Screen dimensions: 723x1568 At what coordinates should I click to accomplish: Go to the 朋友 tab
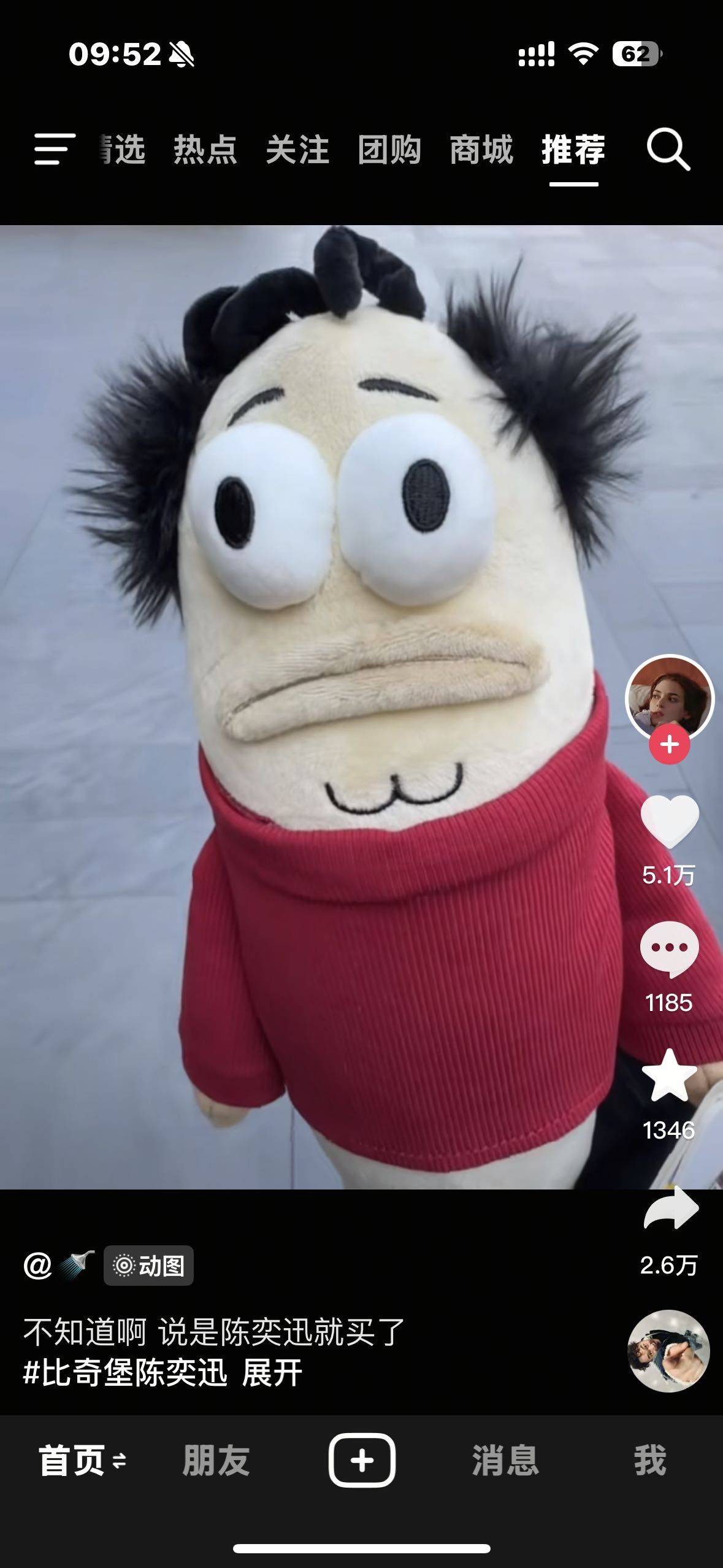point(216,1460)
